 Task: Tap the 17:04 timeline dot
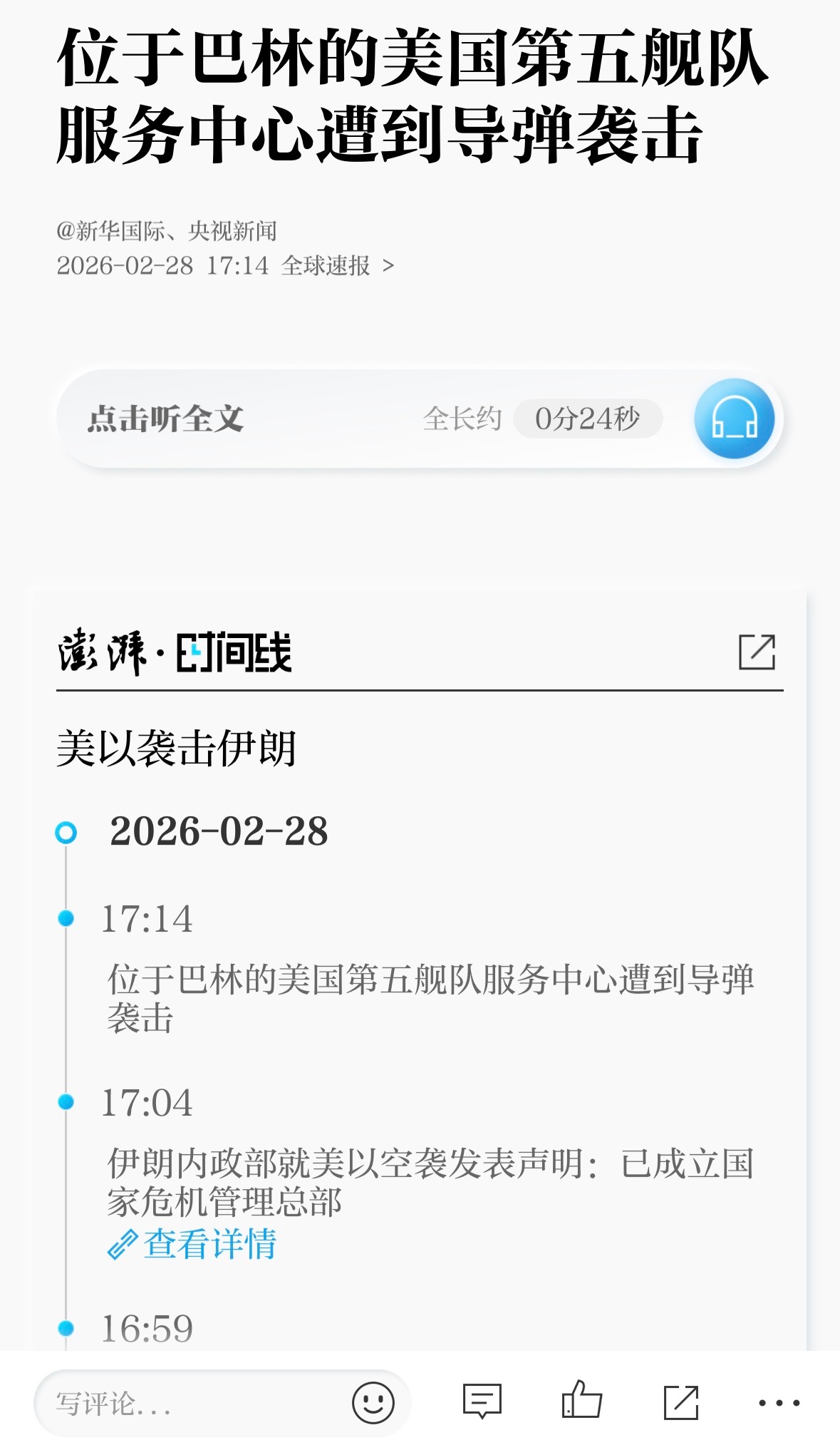click(67, 1102)
